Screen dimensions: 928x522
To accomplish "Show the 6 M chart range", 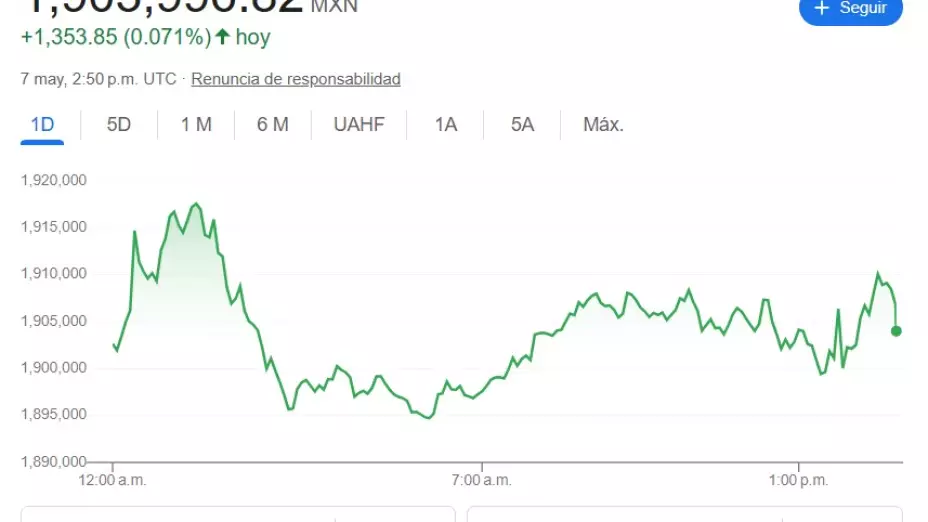I will point(272,125).
